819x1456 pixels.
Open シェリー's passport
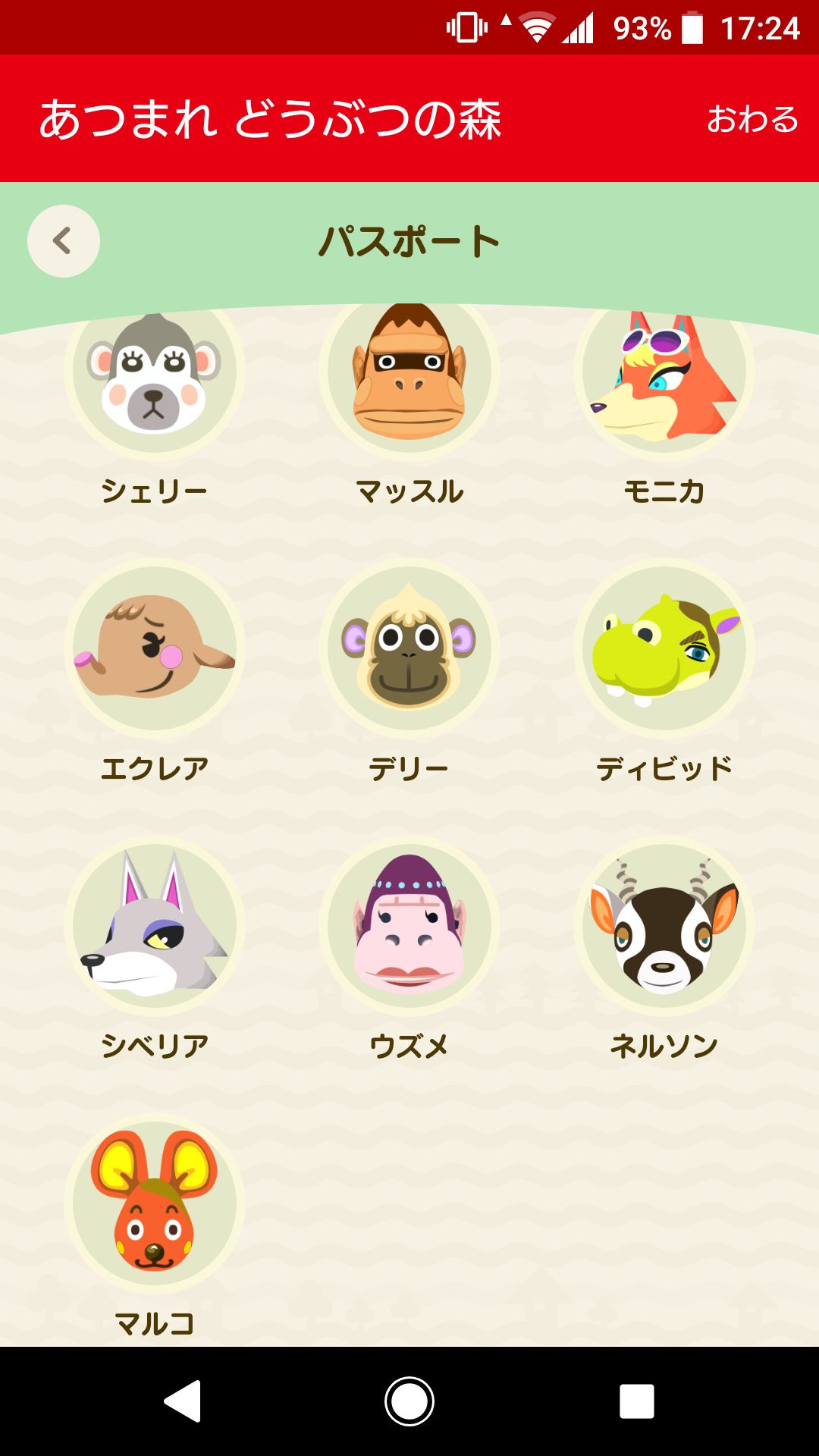(x=155, y=379)
